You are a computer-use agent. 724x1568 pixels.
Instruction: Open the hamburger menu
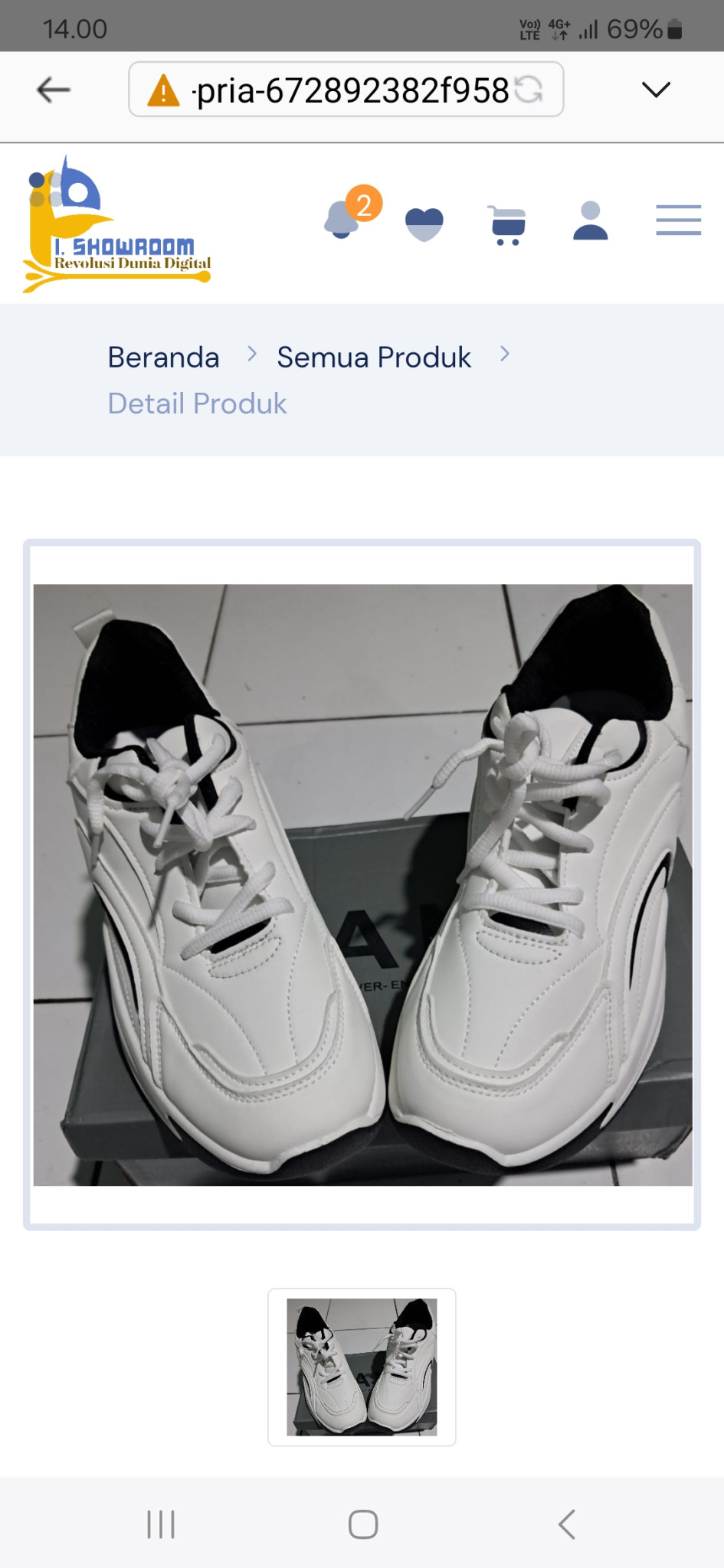678,220
